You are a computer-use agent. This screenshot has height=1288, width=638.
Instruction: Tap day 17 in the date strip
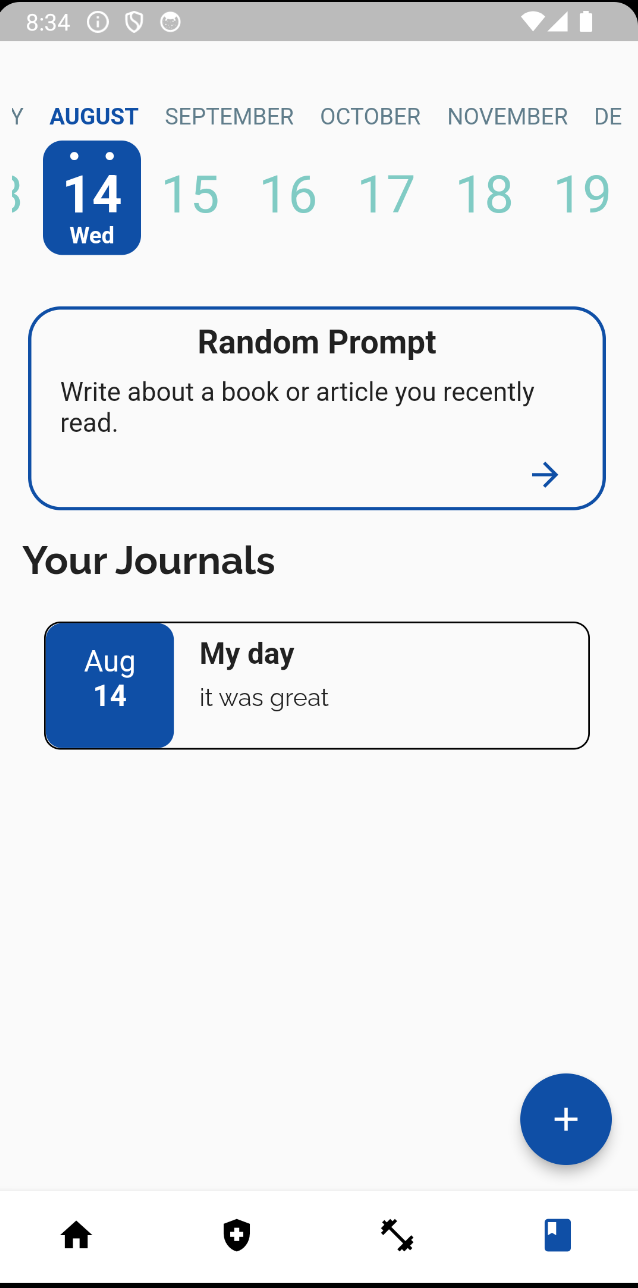tap(386, 195)
